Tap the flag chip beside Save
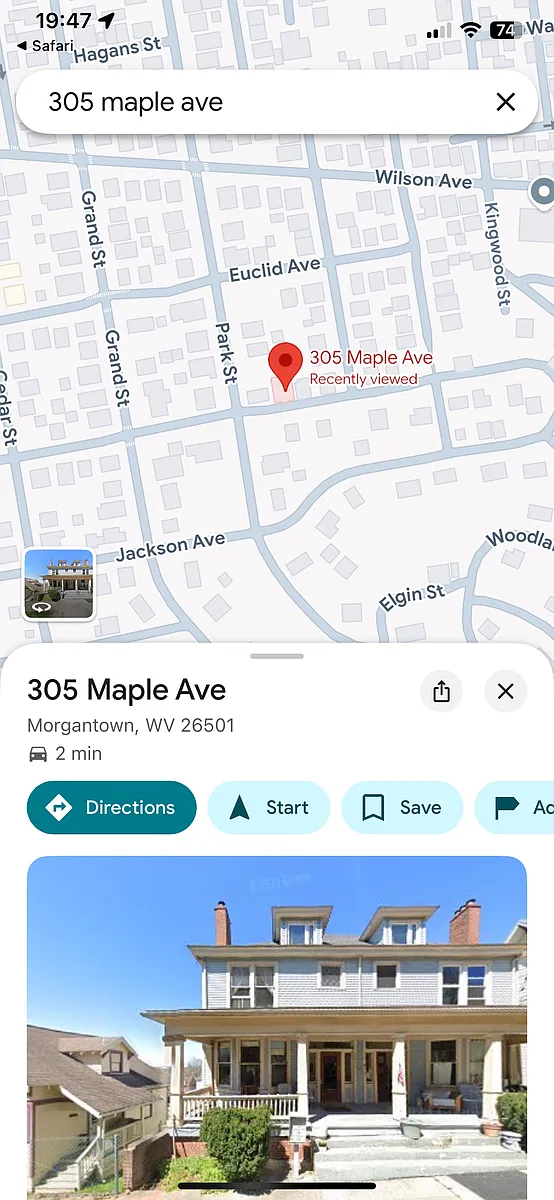 coord(514,808)
